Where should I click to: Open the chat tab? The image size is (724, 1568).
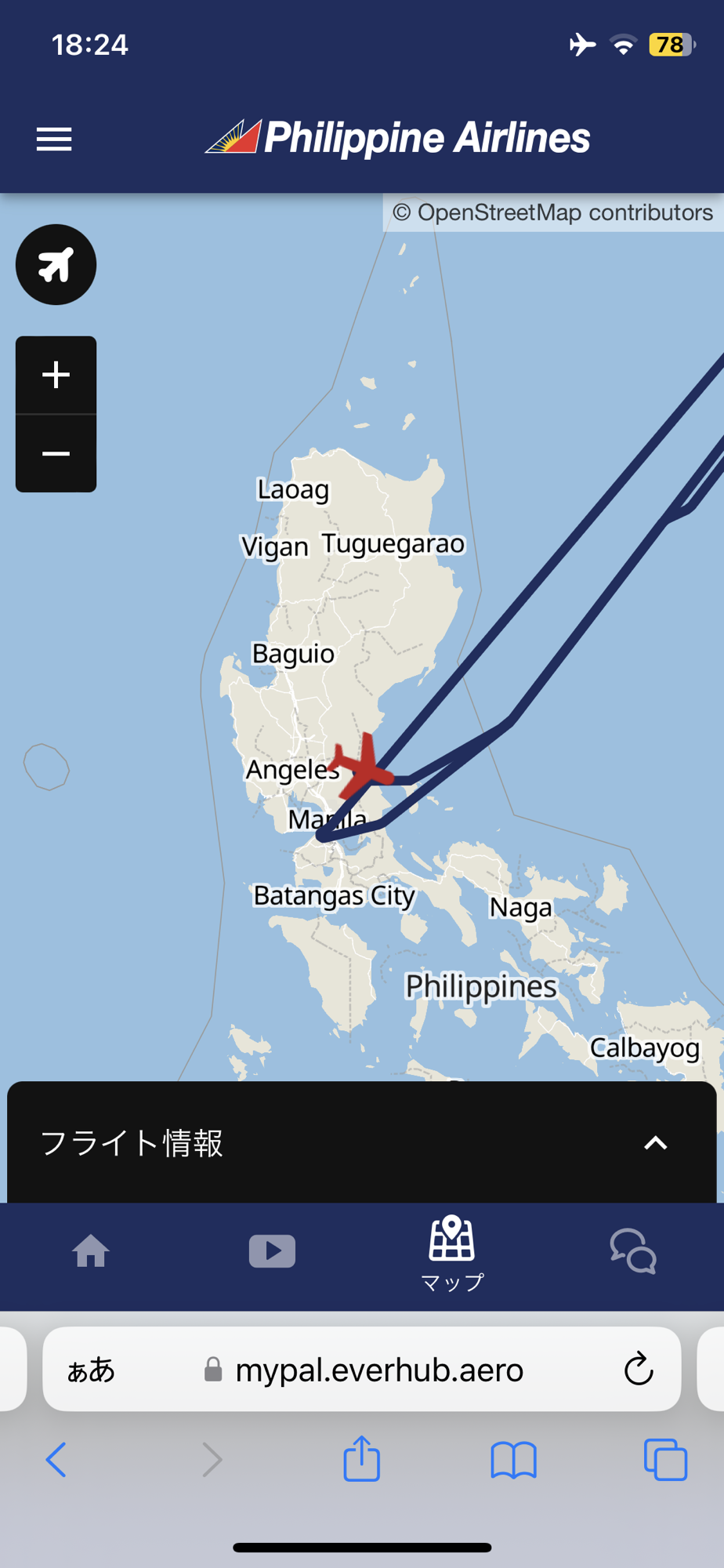633,1250
